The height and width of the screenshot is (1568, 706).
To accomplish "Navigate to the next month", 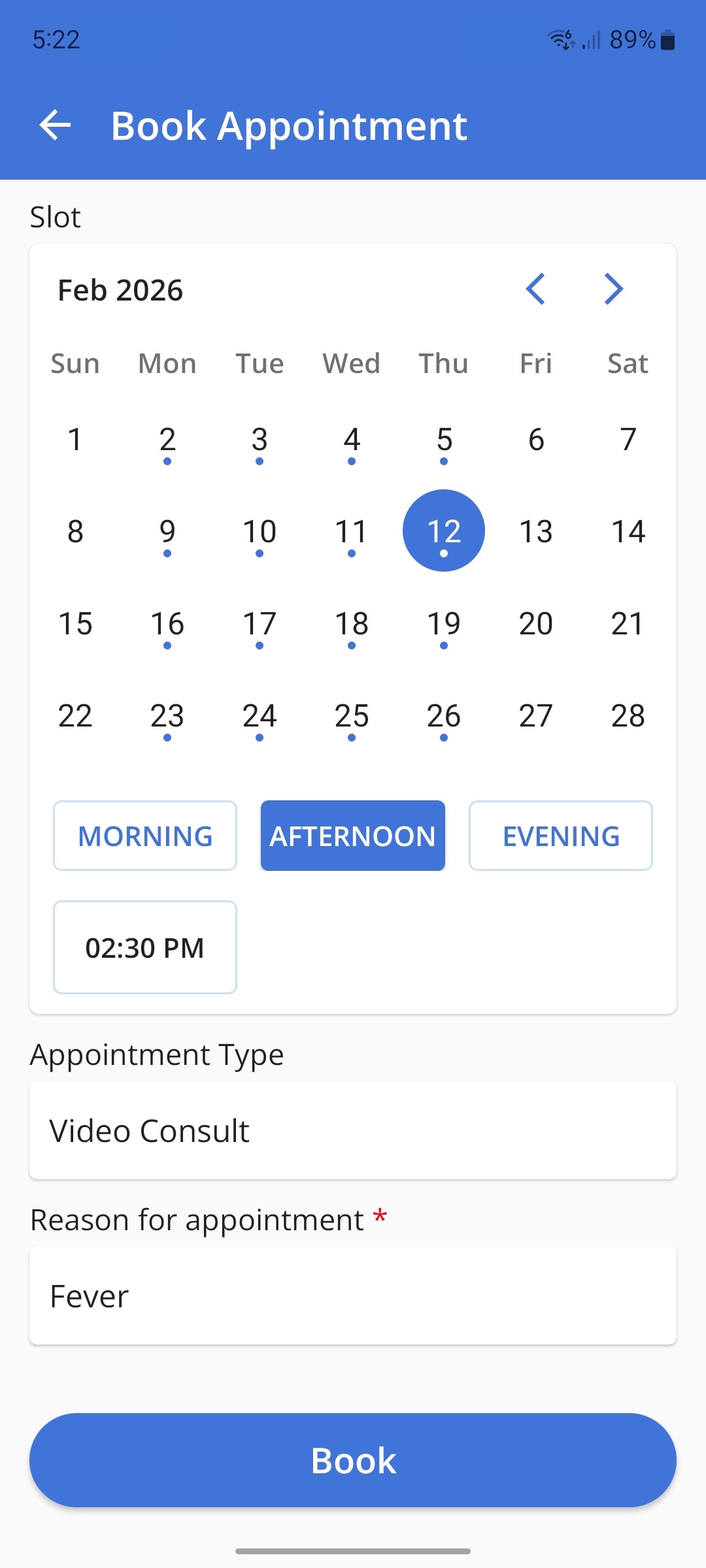I will click(613, 289).
